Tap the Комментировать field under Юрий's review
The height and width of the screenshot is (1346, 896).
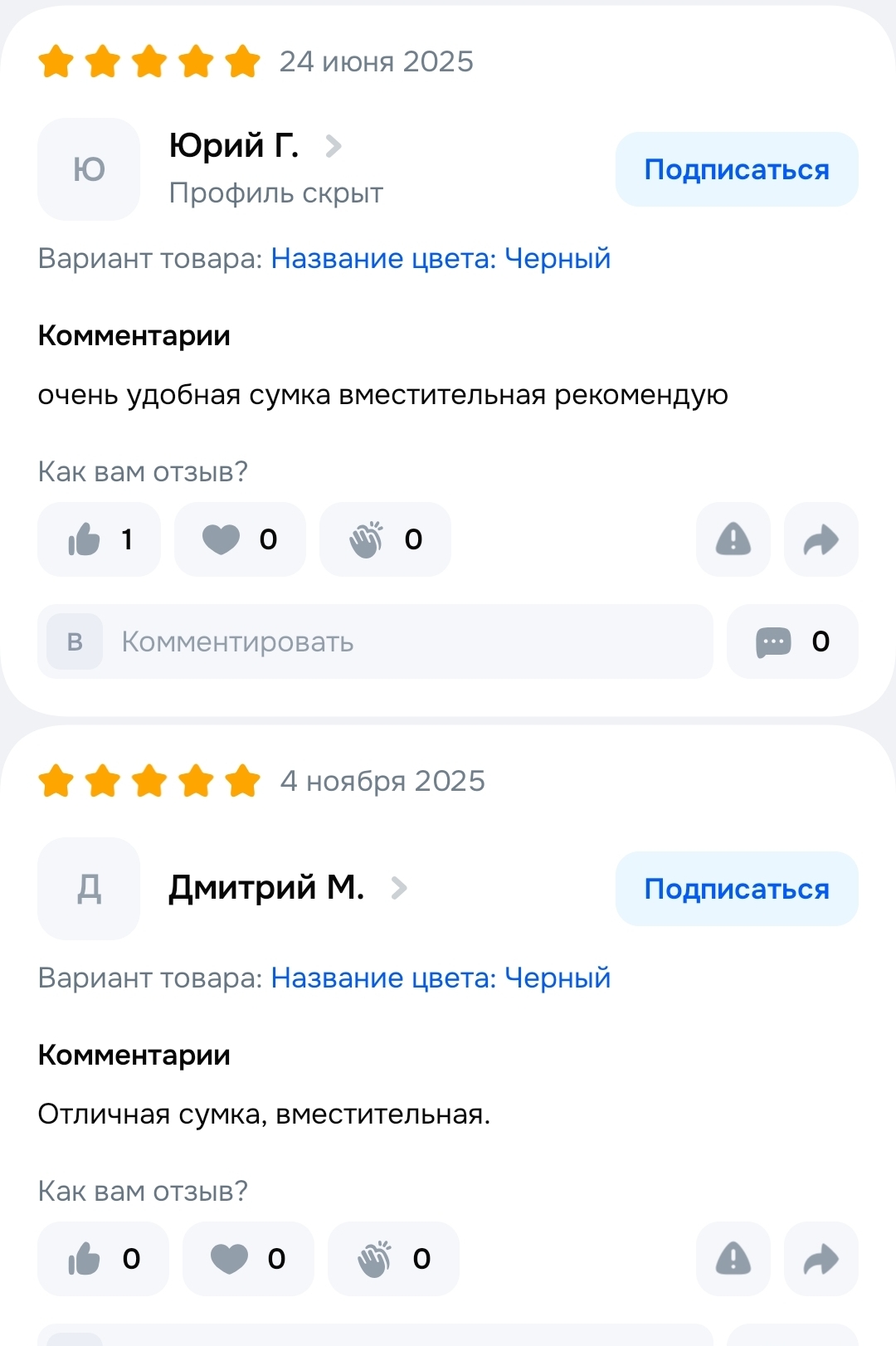[375, 641]
